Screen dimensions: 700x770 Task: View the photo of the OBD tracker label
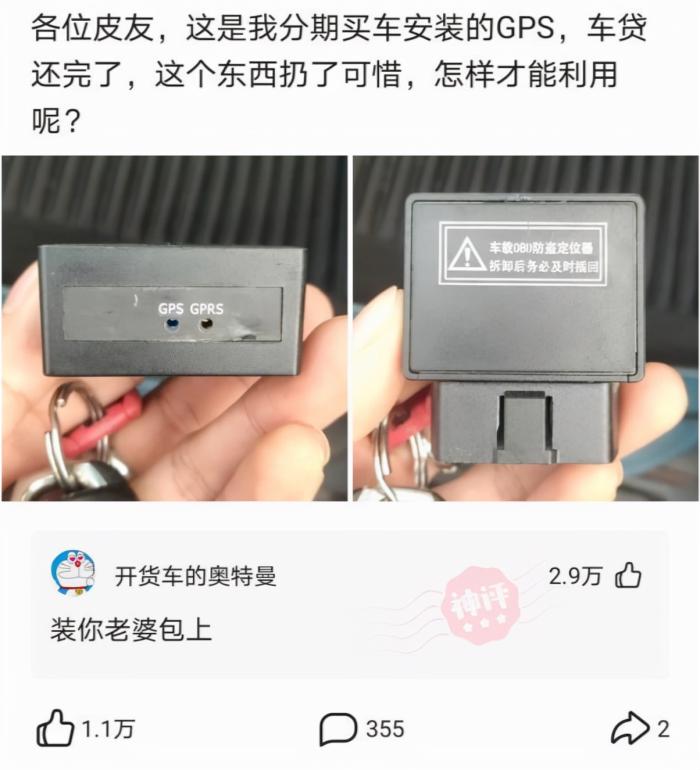pos(525,328)
